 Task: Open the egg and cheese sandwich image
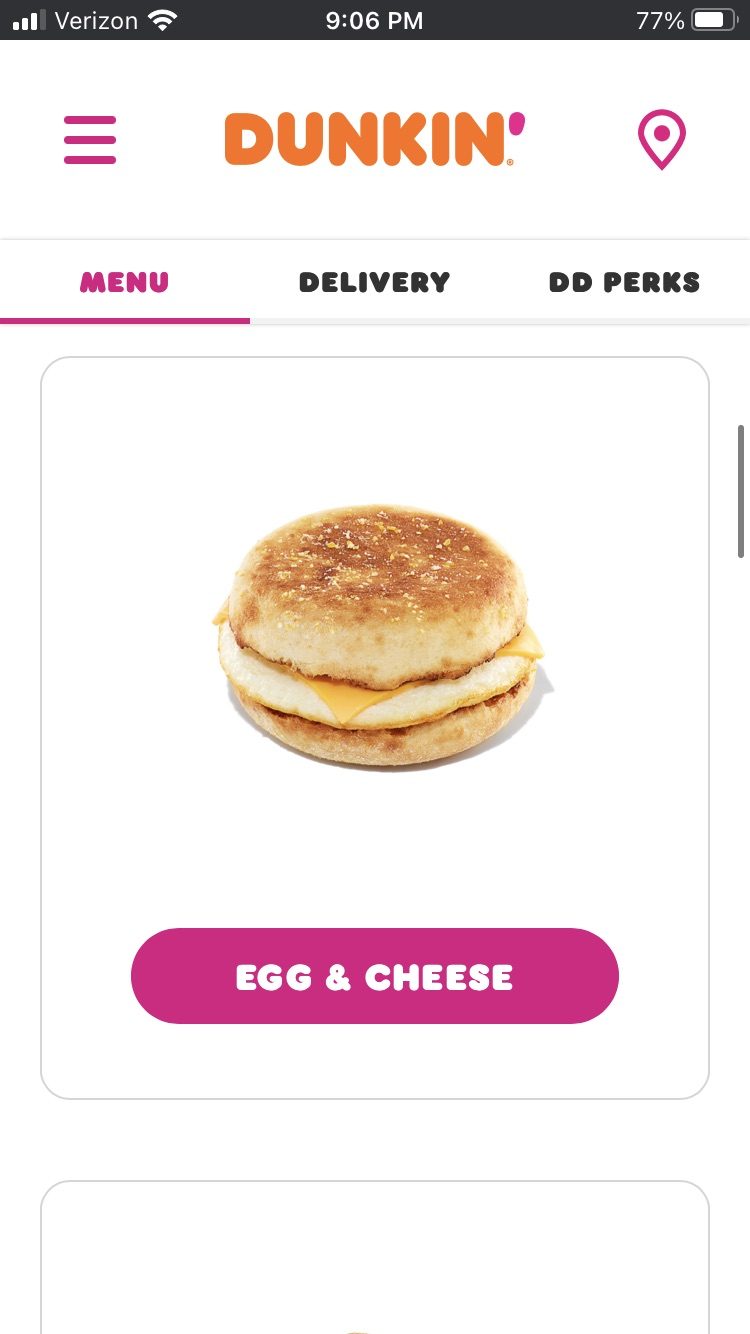coord(383,637)
